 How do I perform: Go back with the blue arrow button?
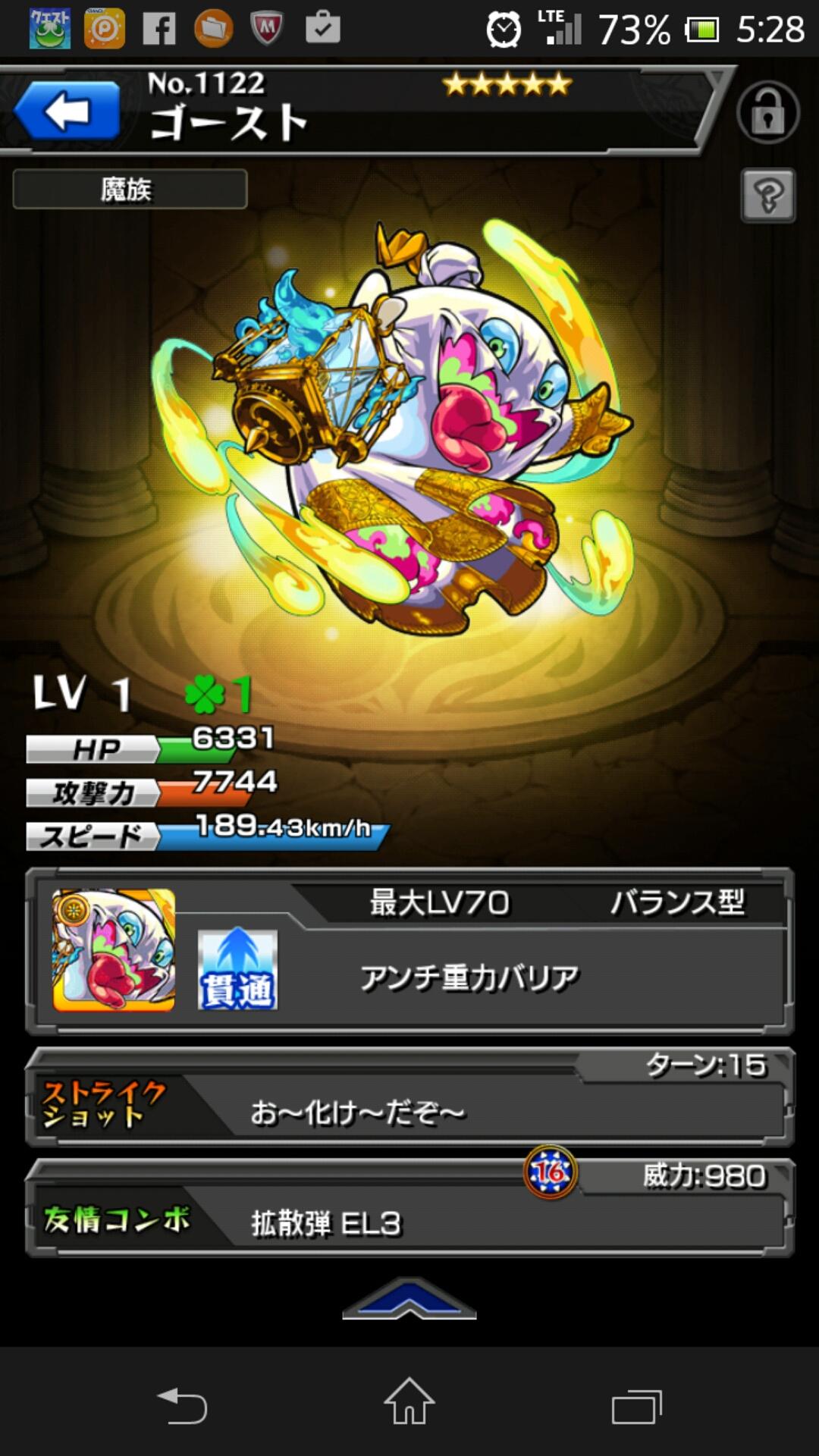(x=67, y=112)
